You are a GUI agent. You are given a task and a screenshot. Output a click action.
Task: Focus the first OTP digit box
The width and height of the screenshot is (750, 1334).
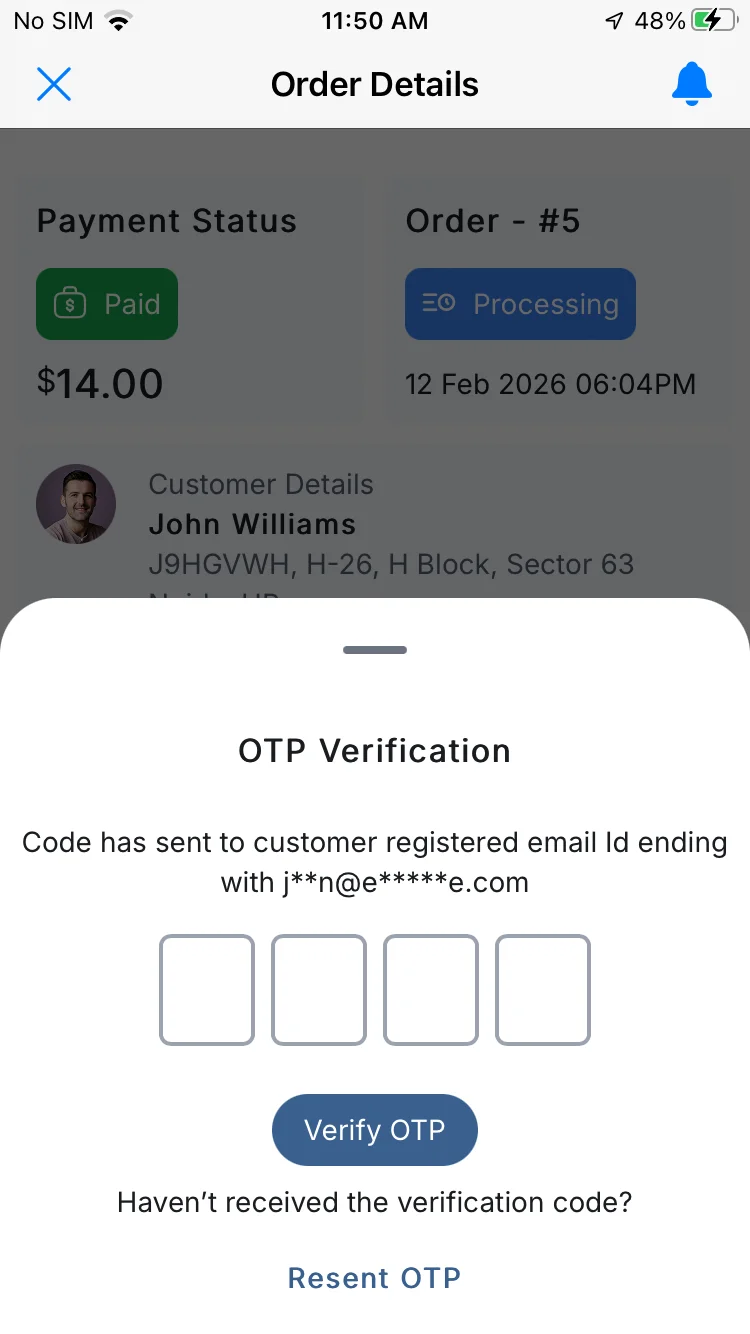(x=207, y=990)
